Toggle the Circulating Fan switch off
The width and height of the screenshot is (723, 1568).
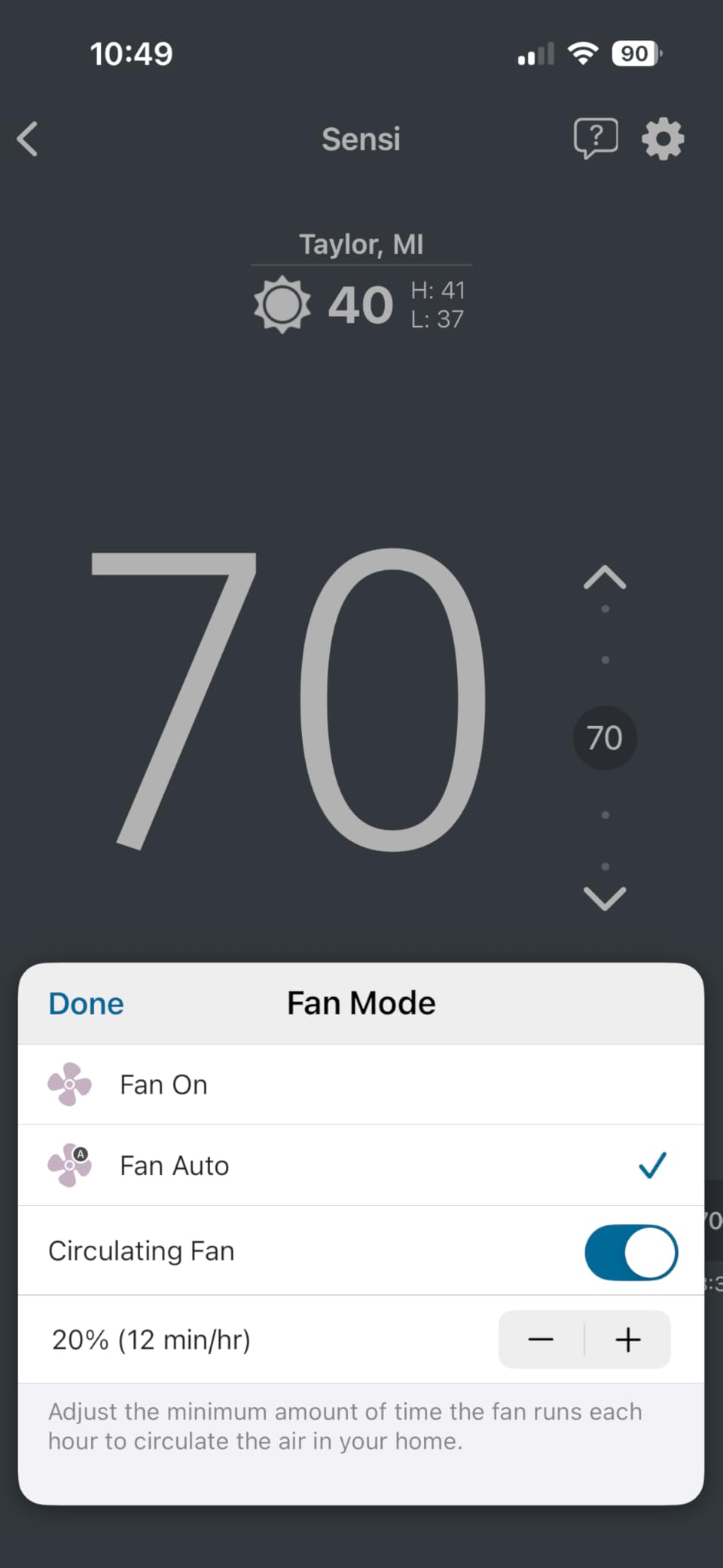coord(630,1250)
